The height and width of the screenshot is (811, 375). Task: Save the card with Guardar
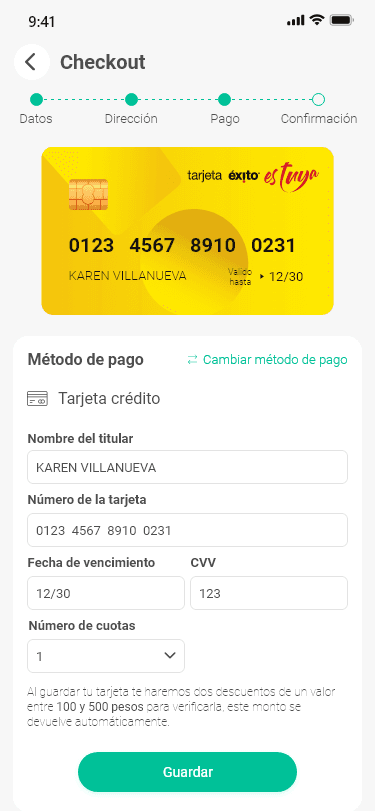[x=187, y=772]
